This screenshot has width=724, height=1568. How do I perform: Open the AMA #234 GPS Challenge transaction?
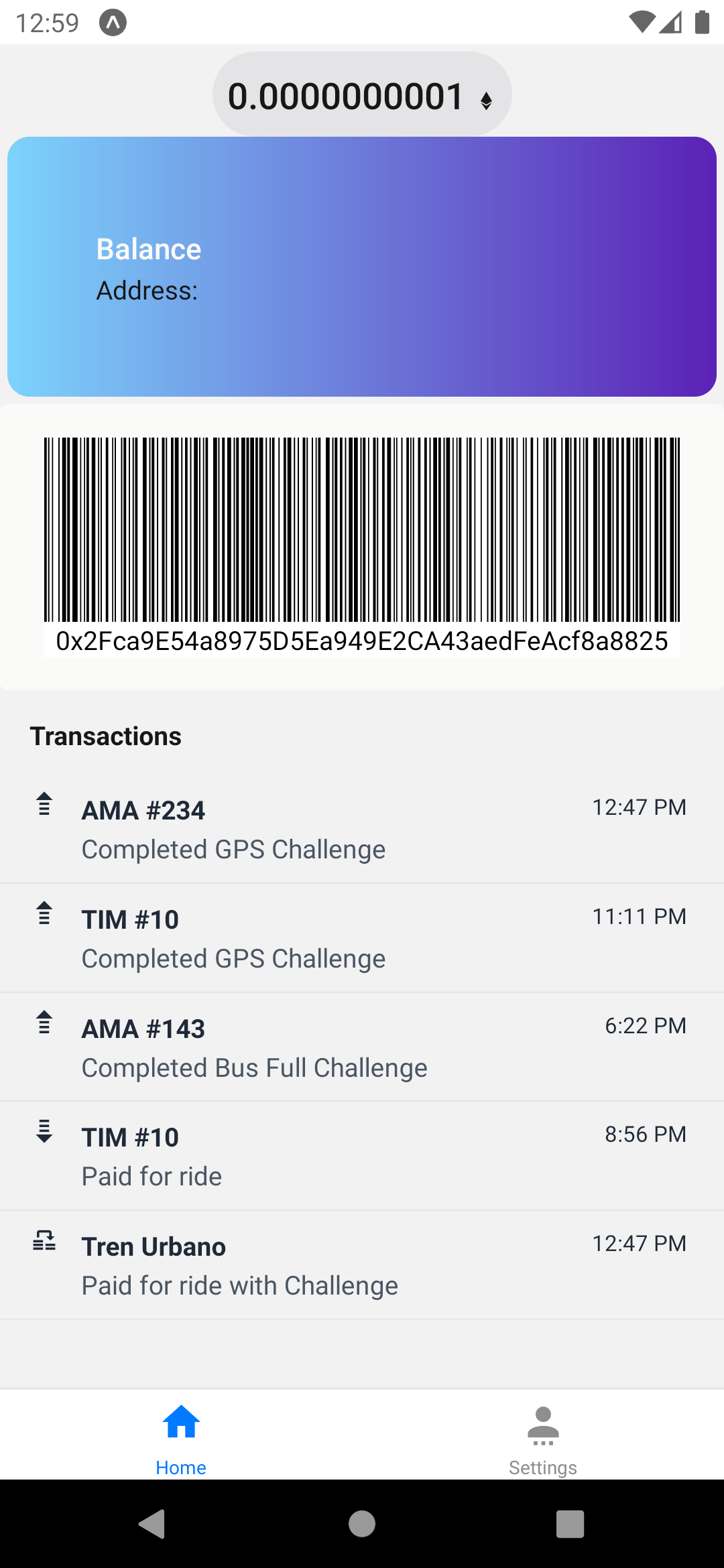[362, 829]
